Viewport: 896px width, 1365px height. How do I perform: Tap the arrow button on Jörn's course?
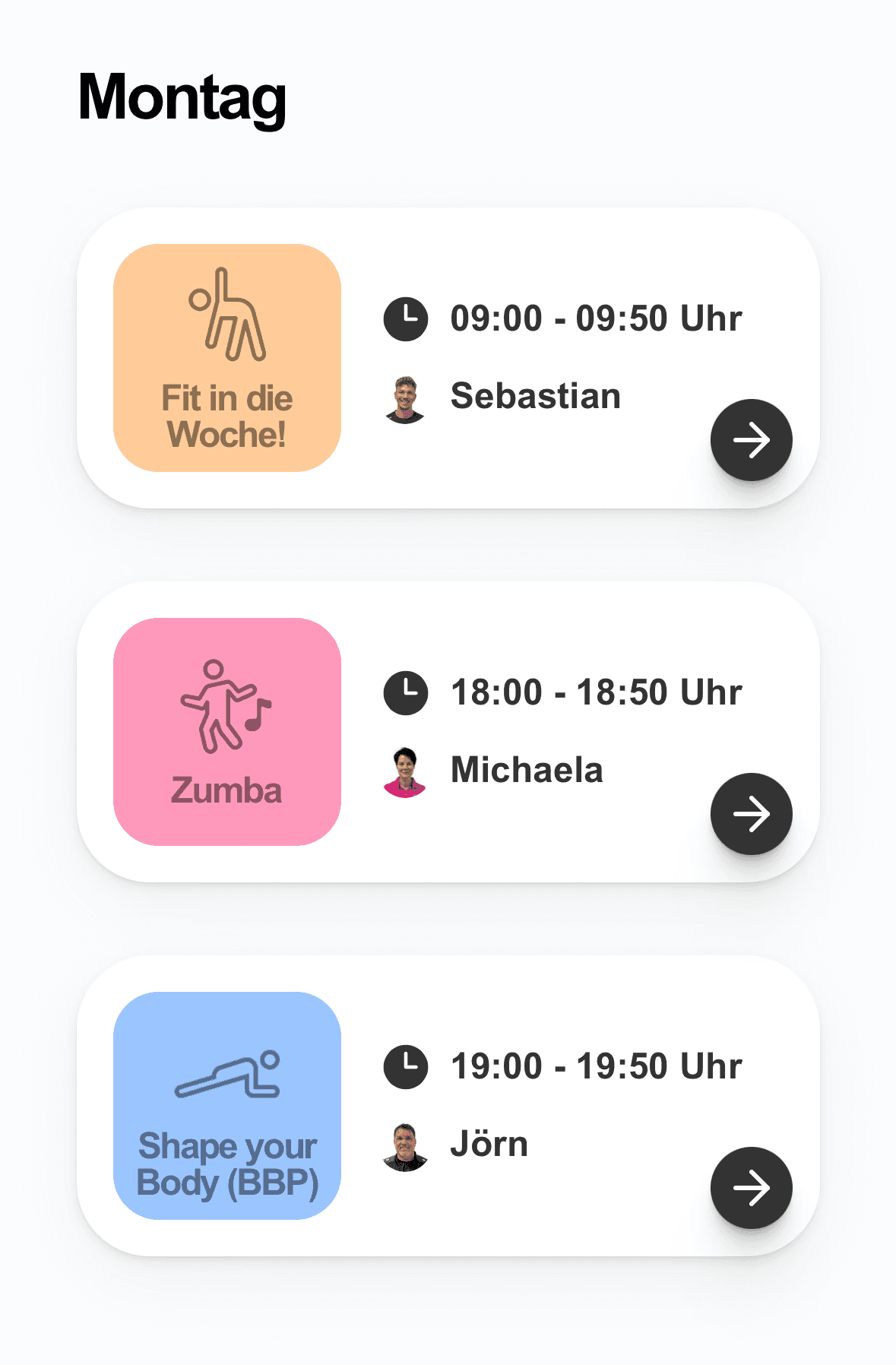pos(752,1188)
